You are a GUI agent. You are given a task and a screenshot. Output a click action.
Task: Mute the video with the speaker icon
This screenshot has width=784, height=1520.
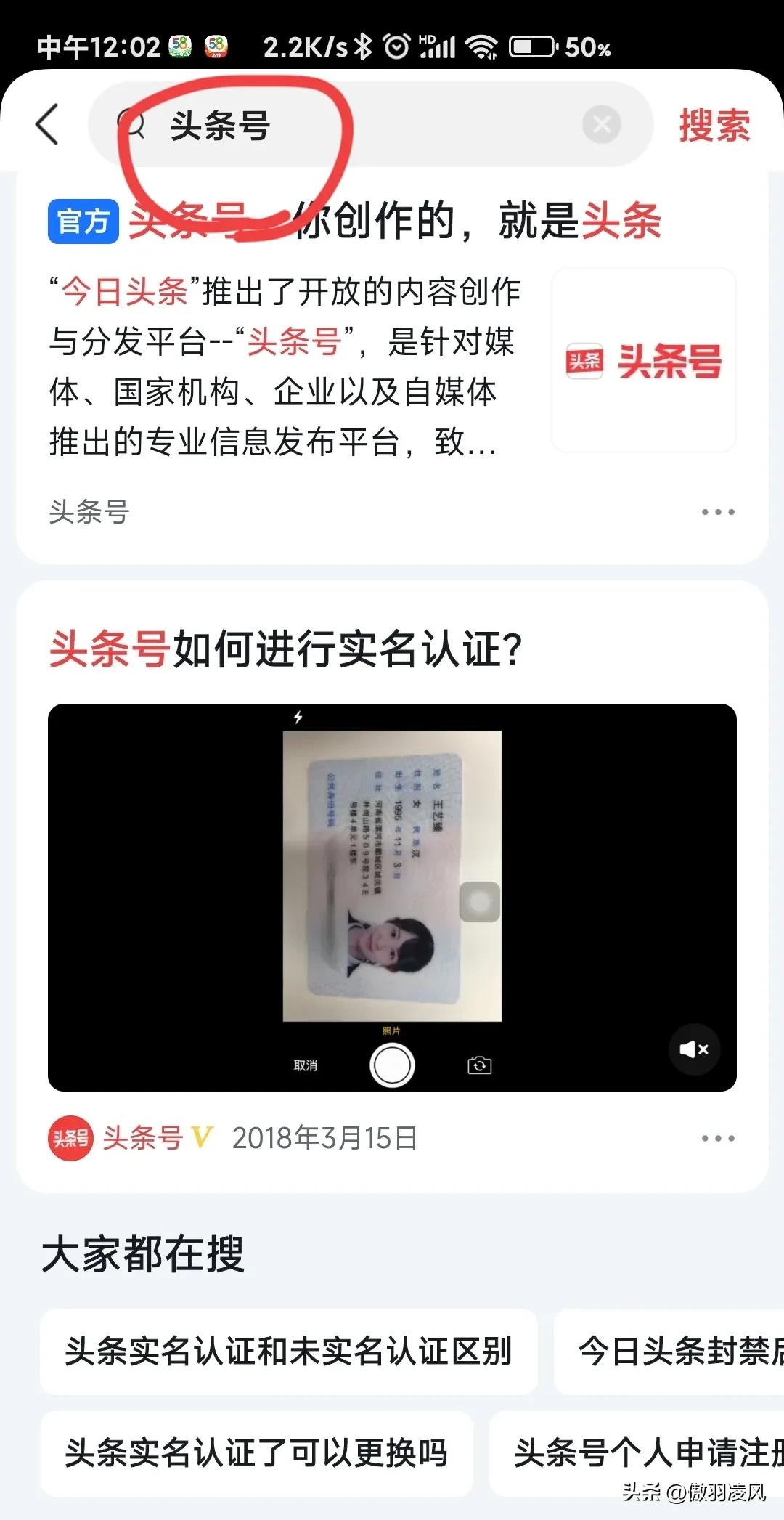[x=694, y=1050]
